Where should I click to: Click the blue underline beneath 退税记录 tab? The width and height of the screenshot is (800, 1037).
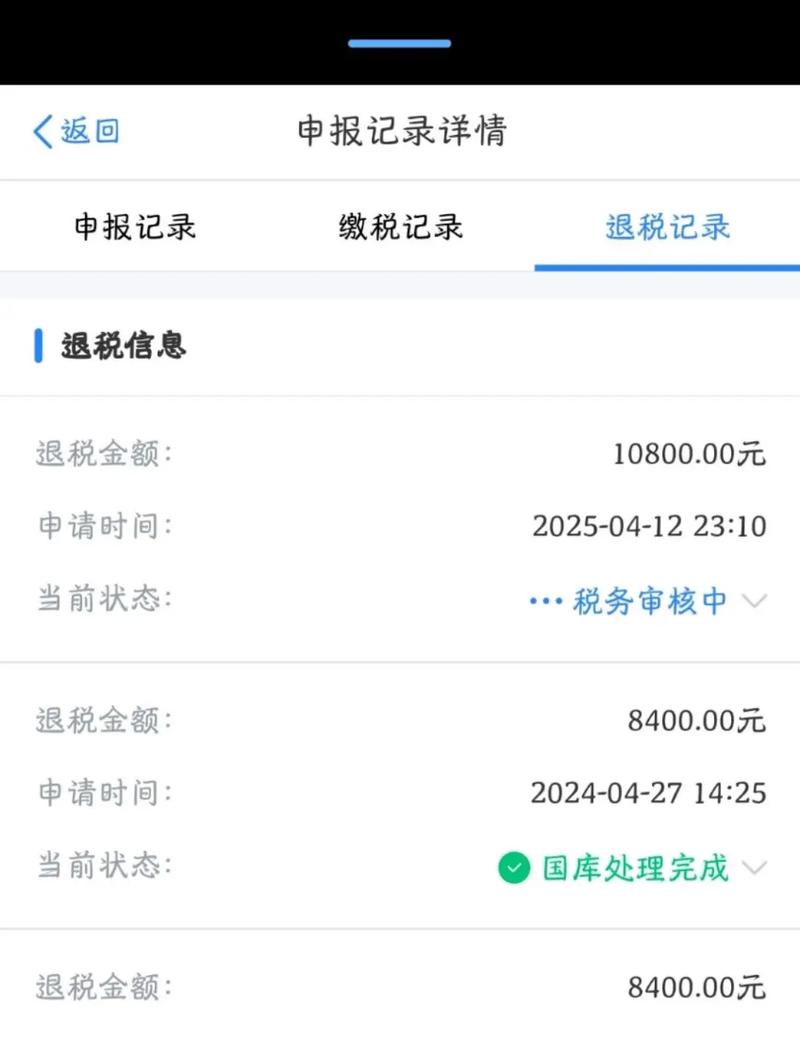click(x=667, y=266)
